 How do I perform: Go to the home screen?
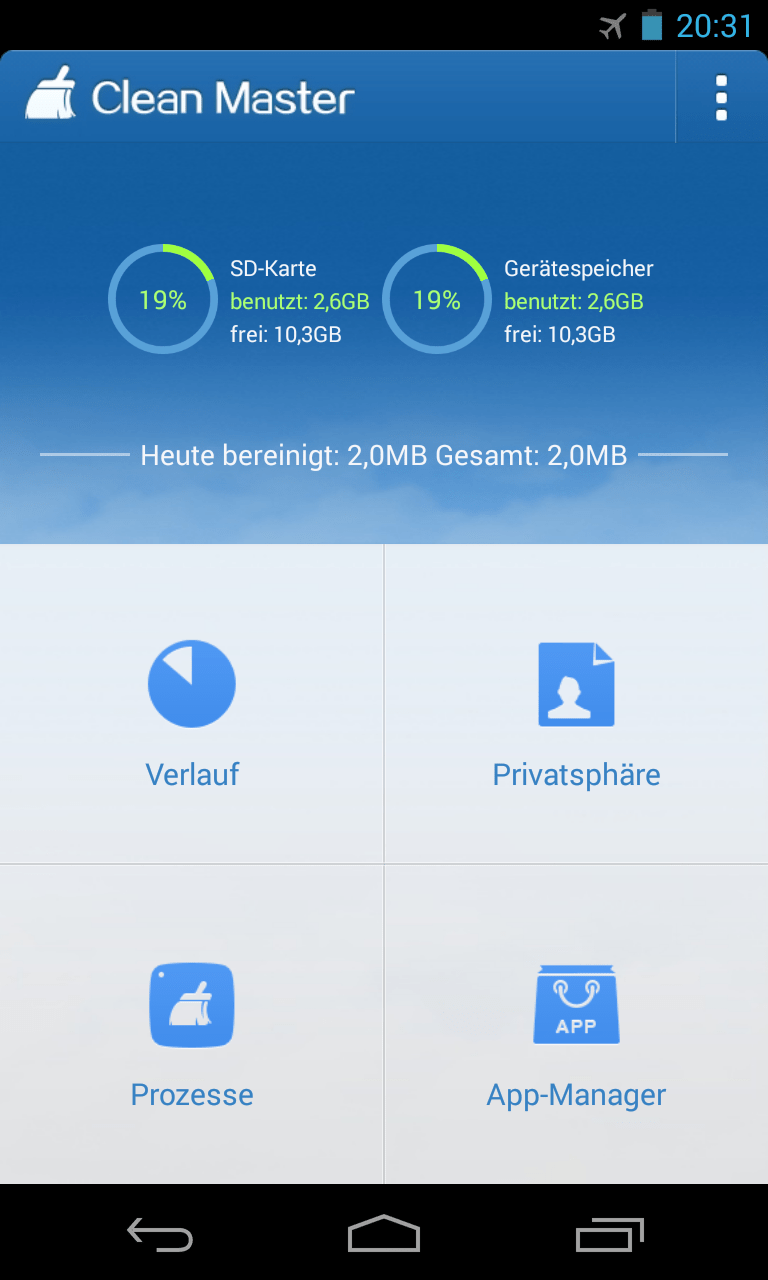384,1235
